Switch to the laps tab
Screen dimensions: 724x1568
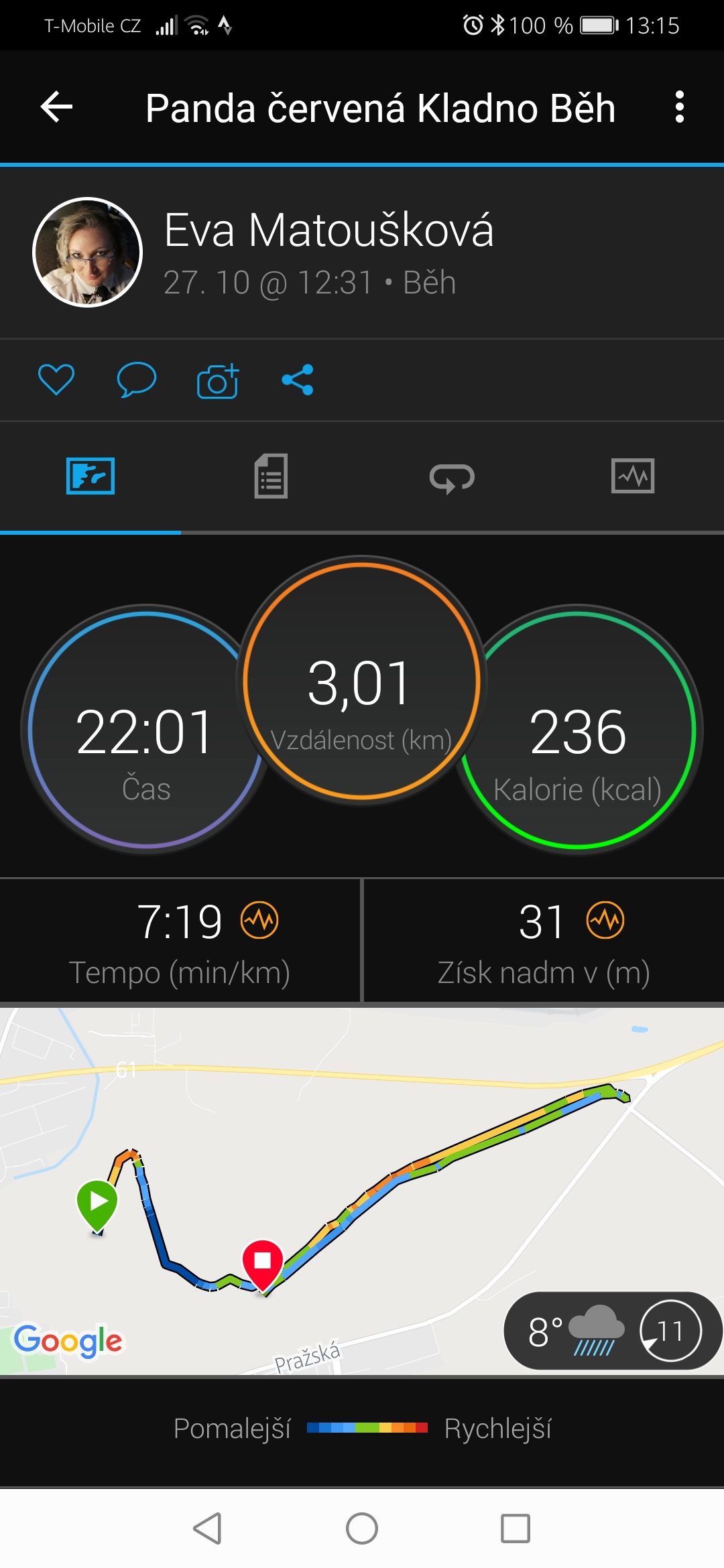click(452, 478)
